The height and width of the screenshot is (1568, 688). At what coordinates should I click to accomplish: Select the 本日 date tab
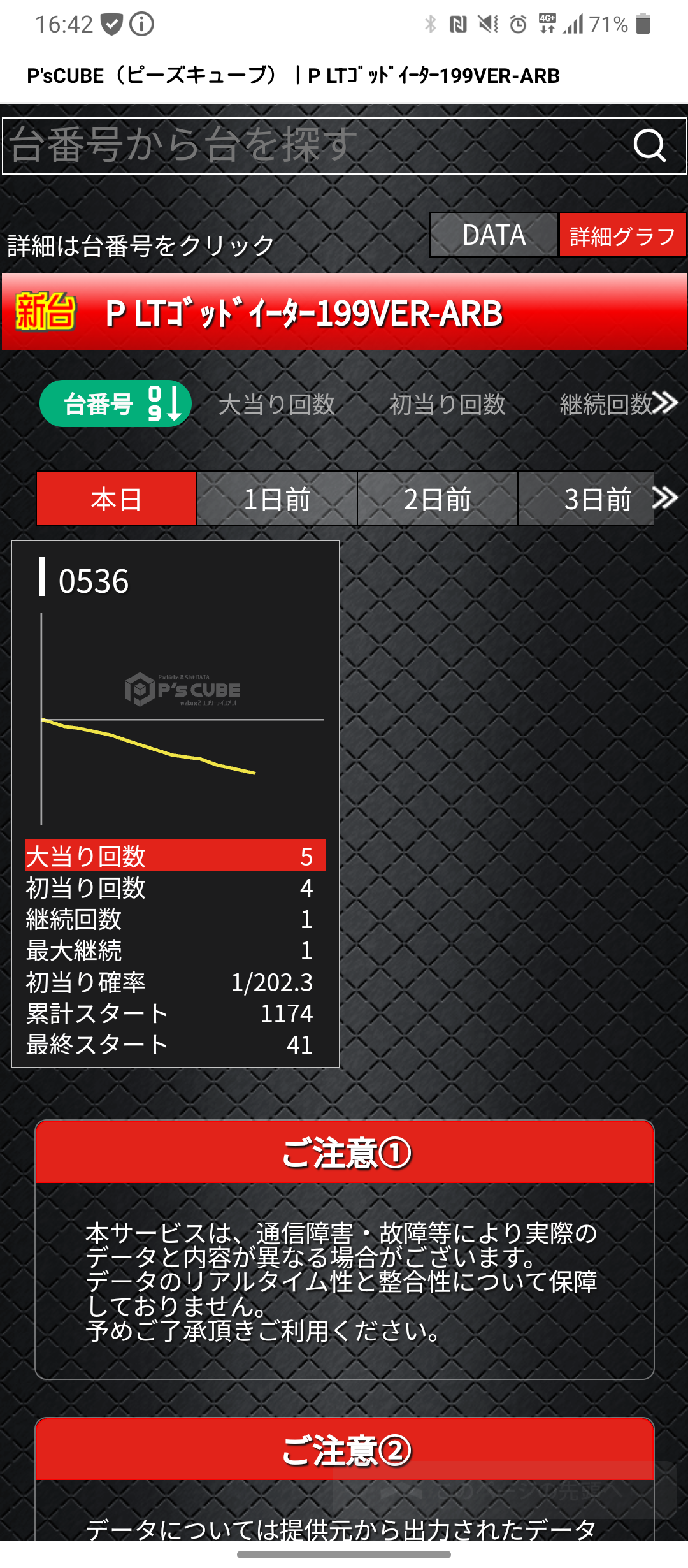pos(117,499)
